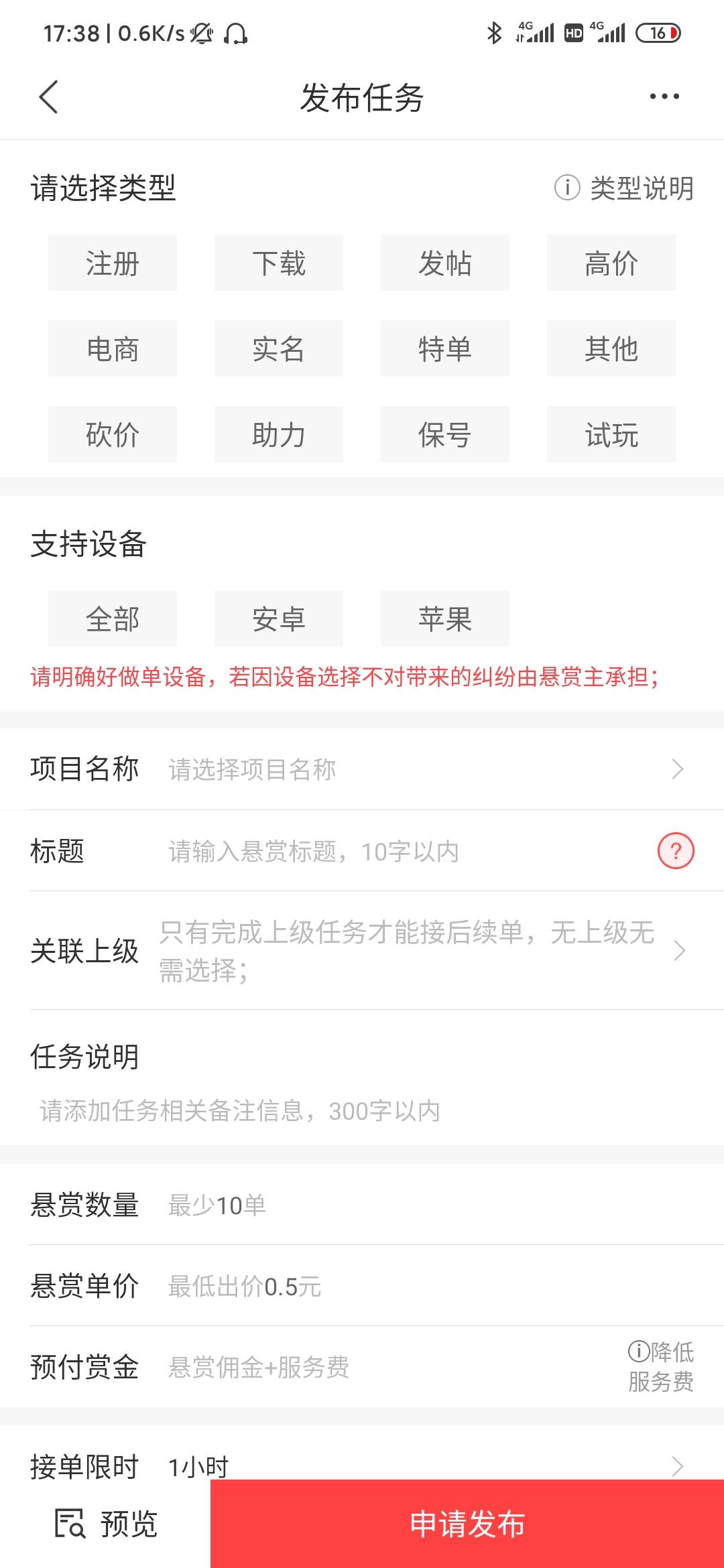Screen dimensions: 724x1568
Task: Open the 项目名称 picker
Action: [416, 769]
